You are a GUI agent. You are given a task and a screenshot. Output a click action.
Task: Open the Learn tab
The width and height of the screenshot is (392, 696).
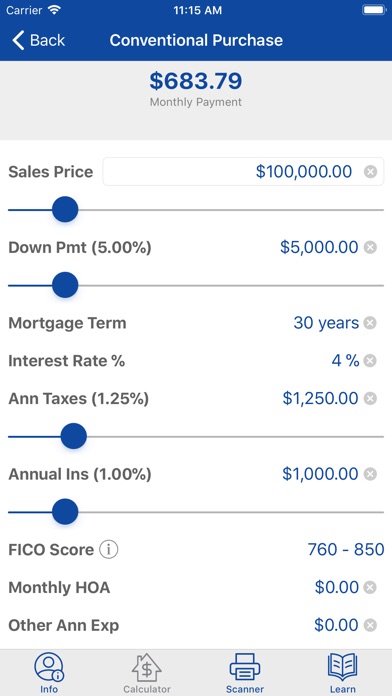(342, 672)
